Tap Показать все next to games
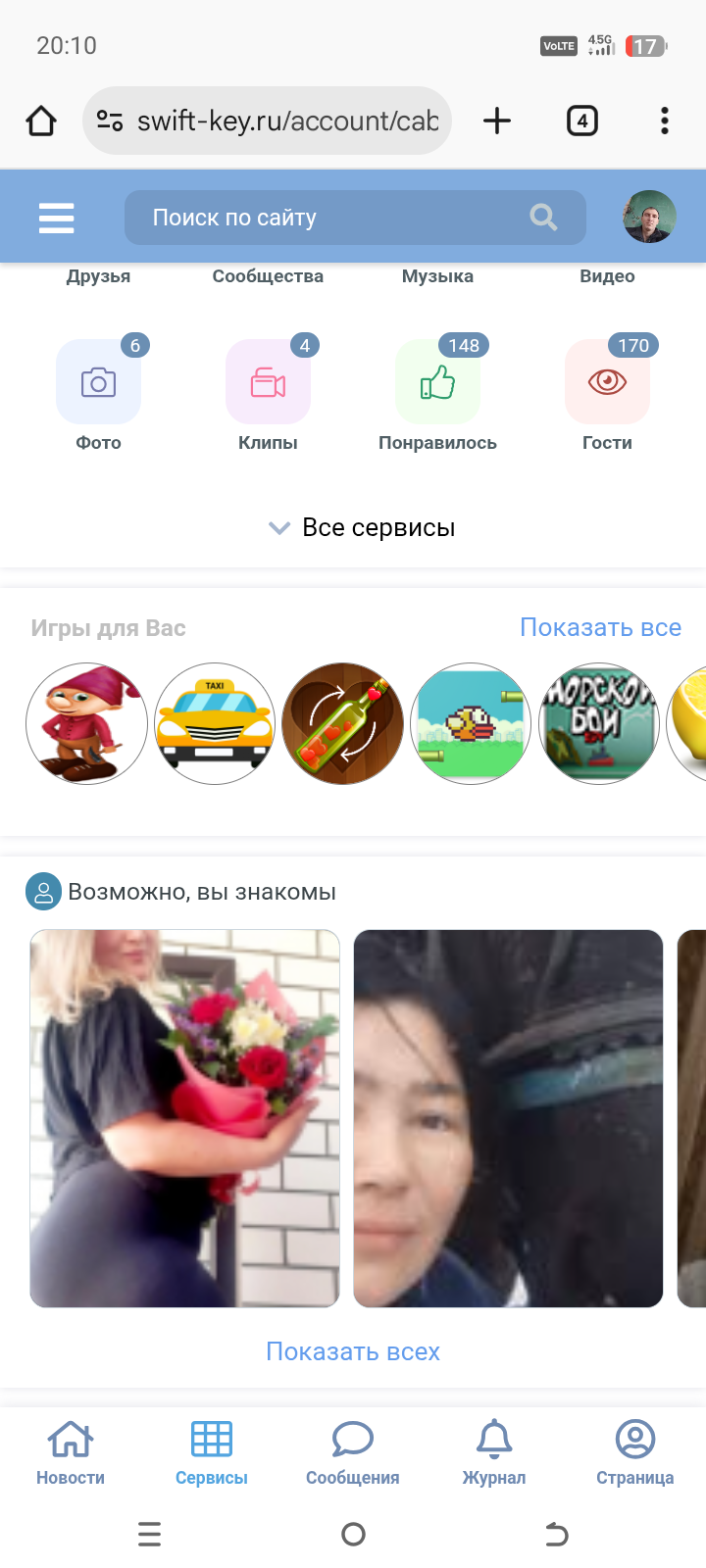The height and width of the screenshot is (1568, 706). click(600, 627)
